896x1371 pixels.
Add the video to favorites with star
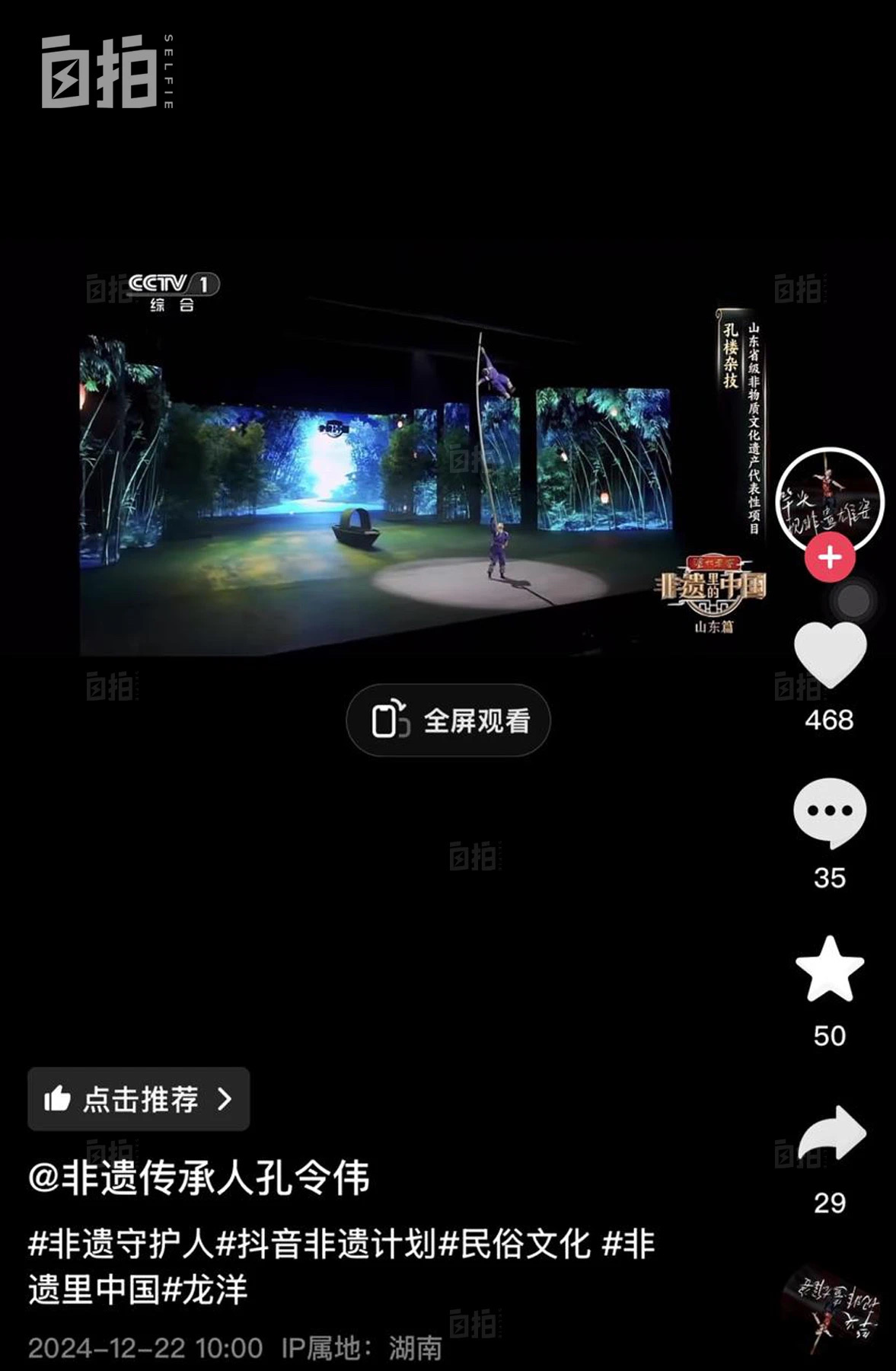pyautogui.click(x=830, y=970)
